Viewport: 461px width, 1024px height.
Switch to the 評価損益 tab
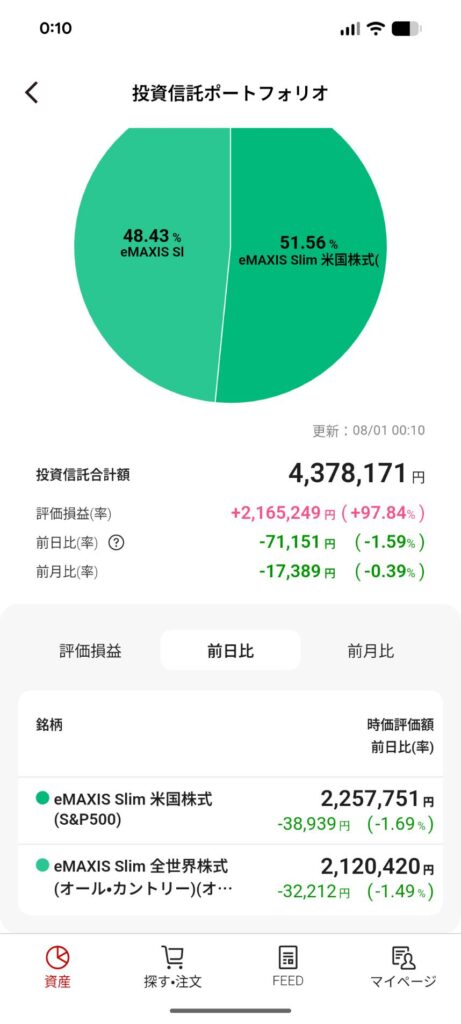(x=90, y=650)
